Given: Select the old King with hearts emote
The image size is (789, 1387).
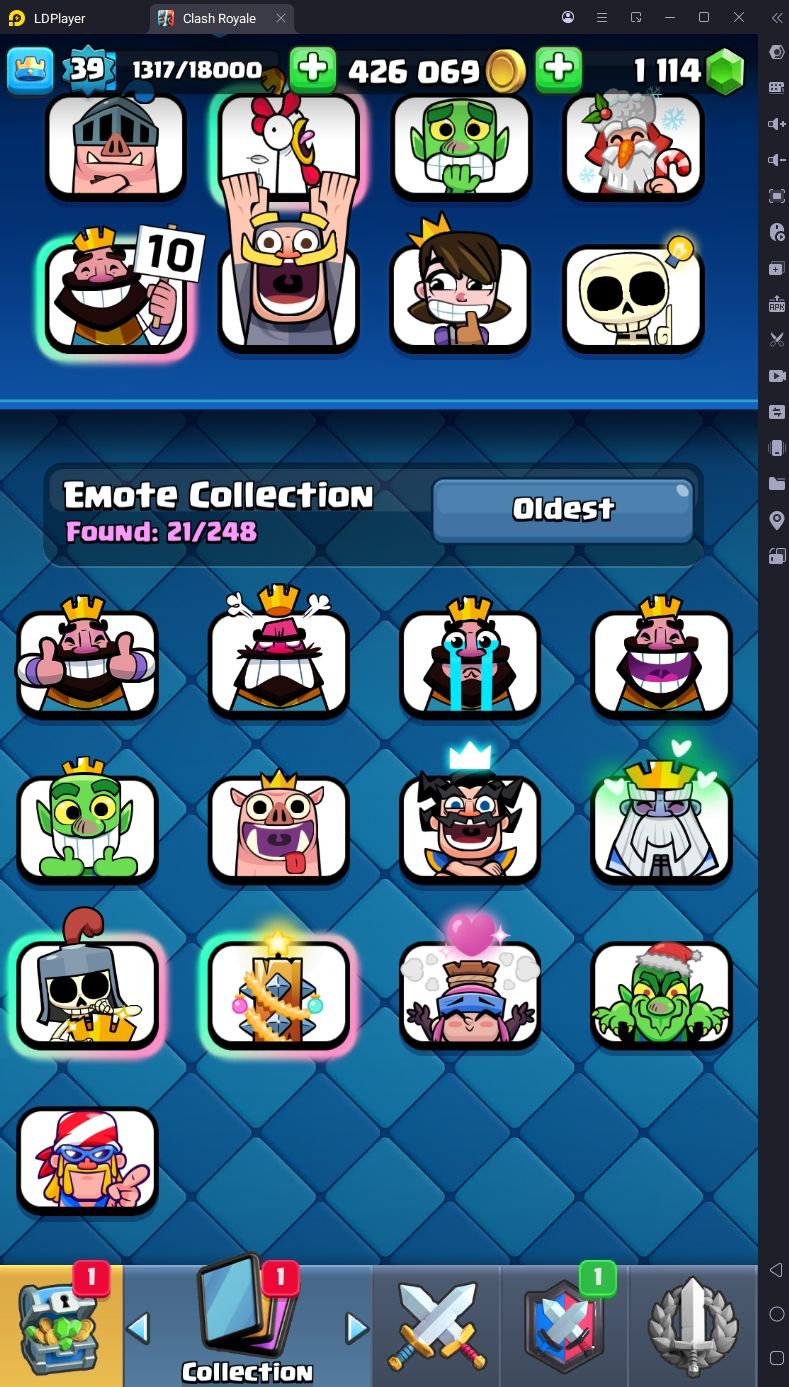Looking at the screenshot, I should [x=661, y=816].
